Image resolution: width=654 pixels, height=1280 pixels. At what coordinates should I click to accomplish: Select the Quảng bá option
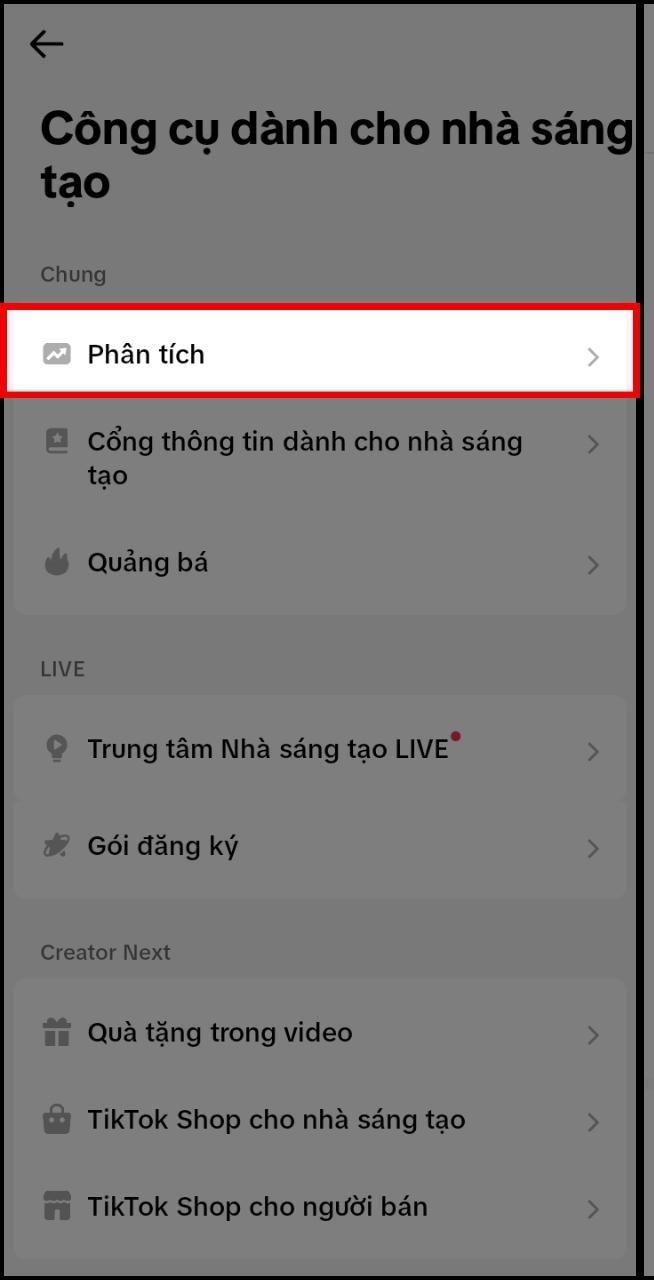pos(320,563)
